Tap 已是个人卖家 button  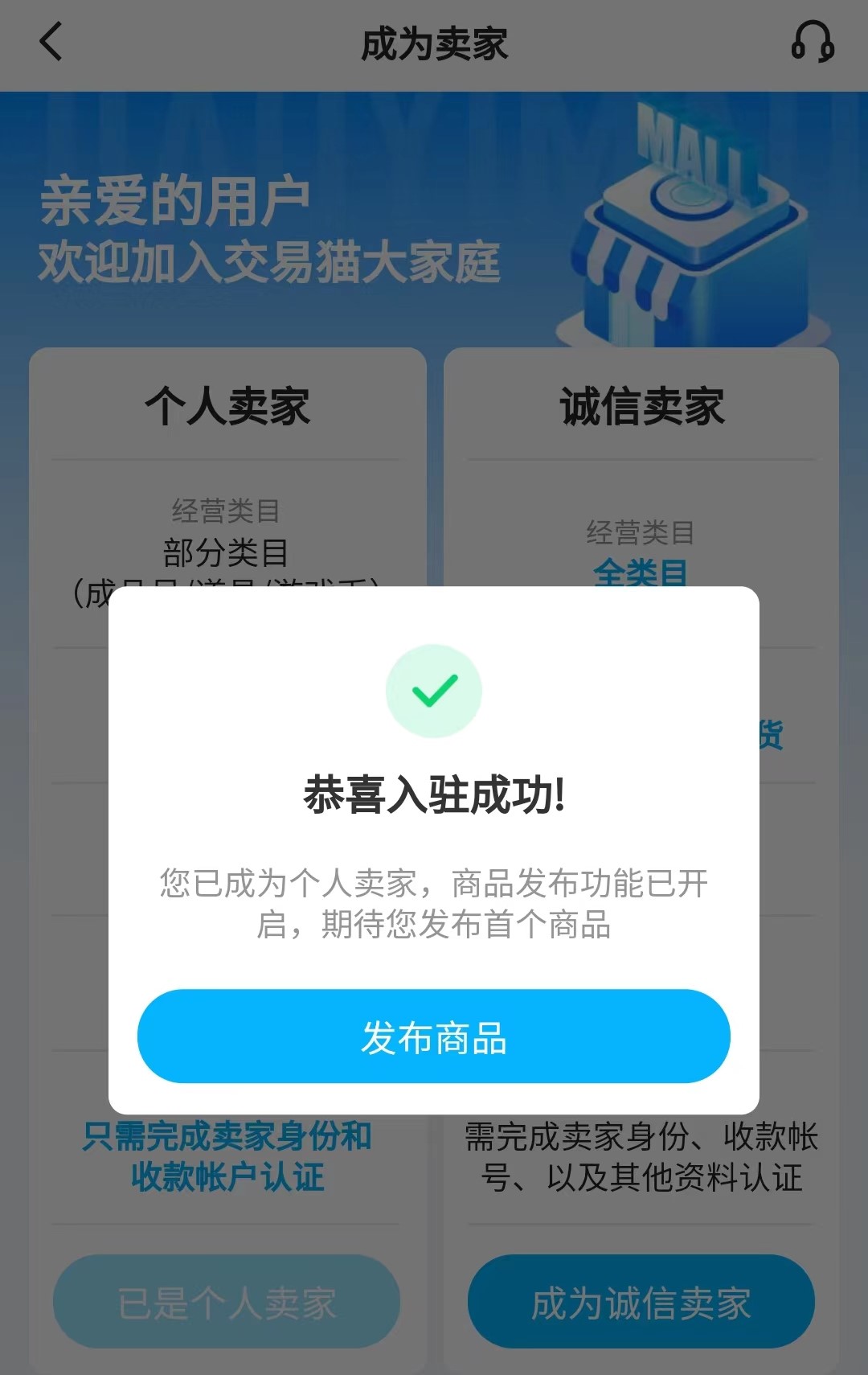tap(227, 1302)
